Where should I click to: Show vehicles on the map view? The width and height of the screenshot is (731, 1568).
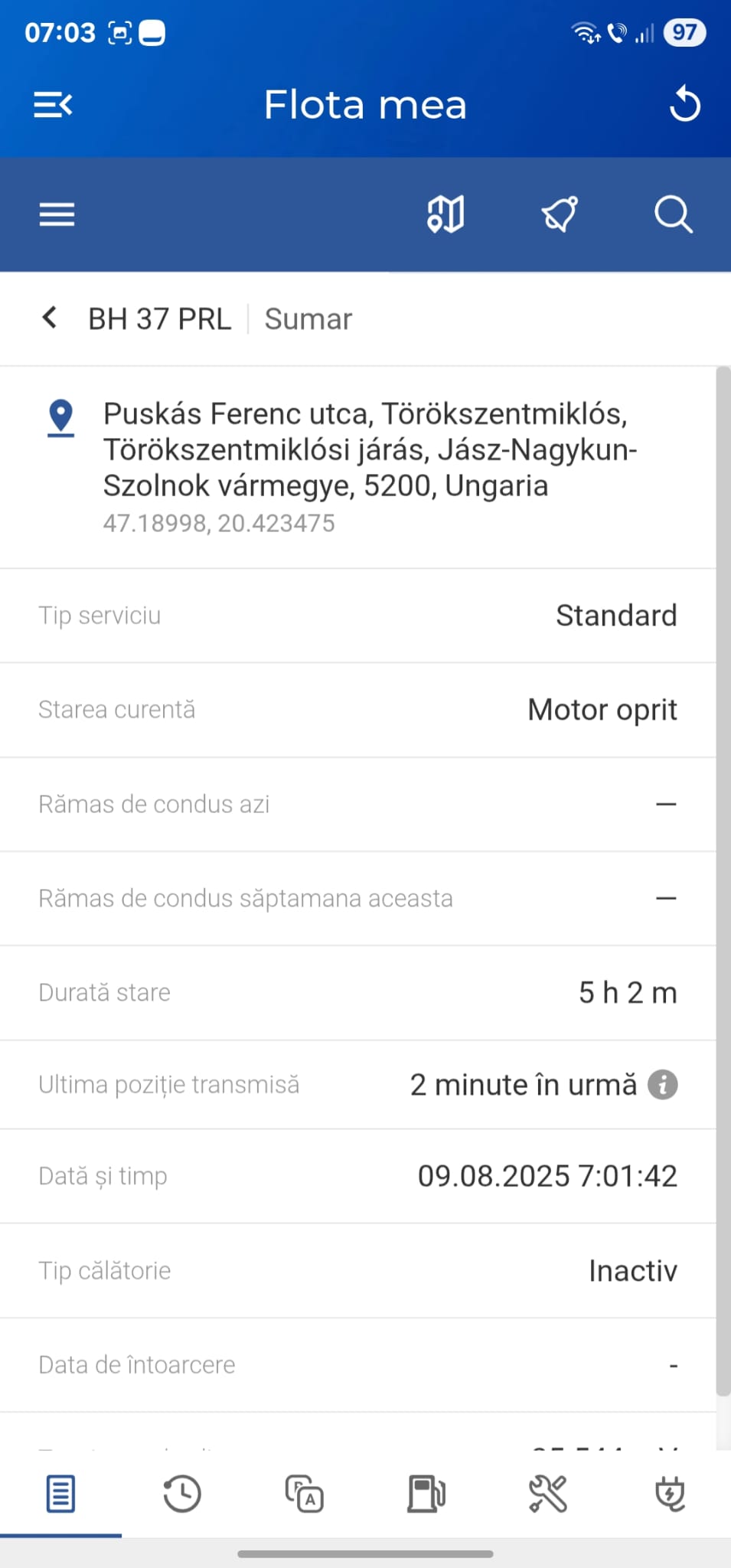pyautogui.click(x=445, y=214)
